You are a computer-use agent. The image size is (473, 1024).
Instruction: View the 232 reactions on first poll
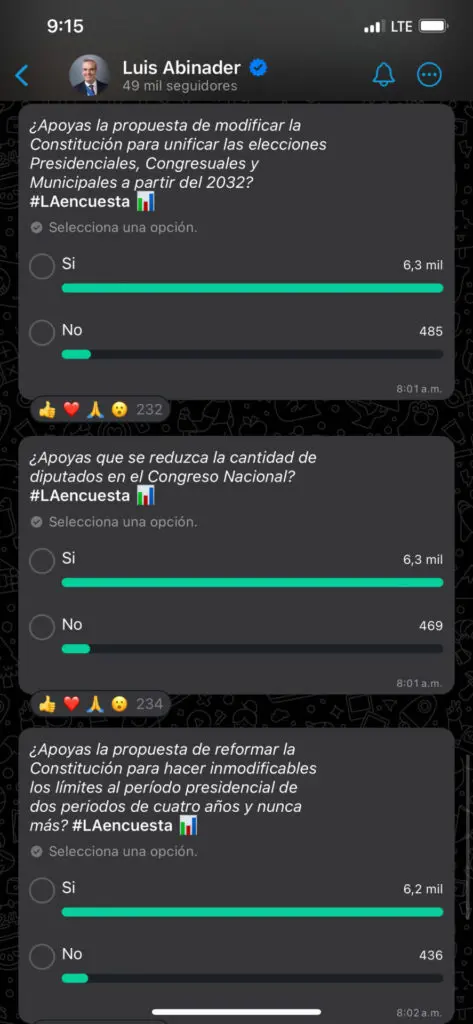[100, 410]
